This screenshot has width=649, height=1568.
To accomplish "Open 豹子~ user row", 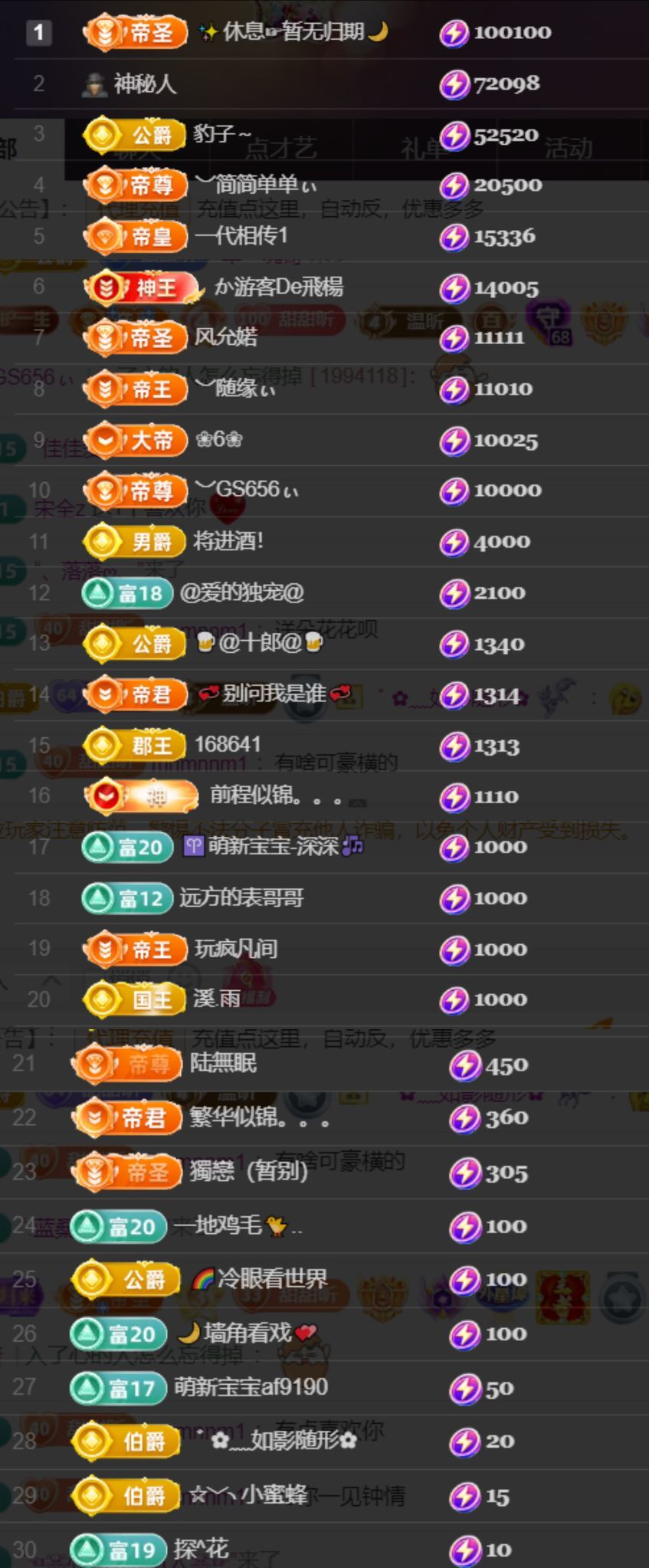I will [222, 134].
